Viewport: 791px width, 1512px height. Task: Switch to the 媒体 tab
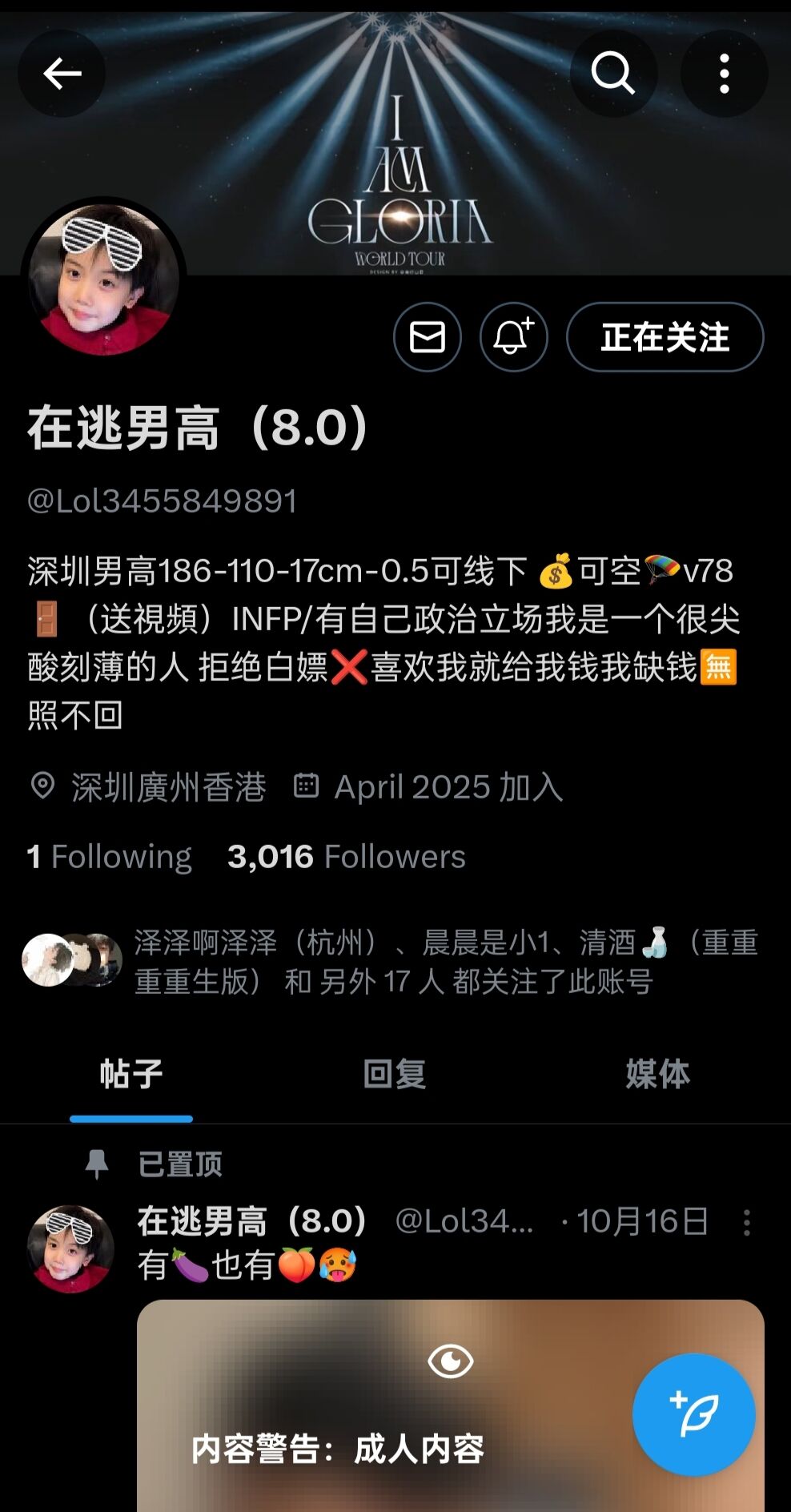(x=657, y=1074)
